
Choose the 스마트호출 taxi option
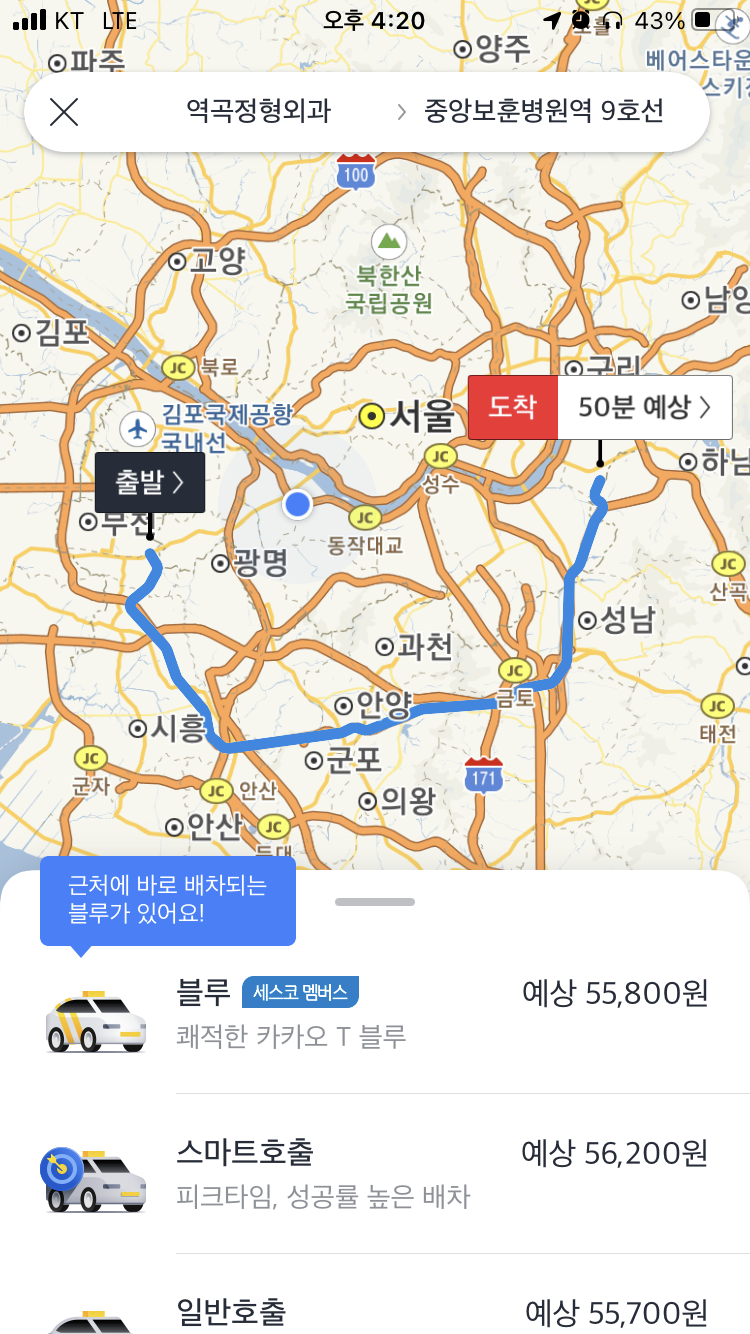click(x=375, y=1173)
